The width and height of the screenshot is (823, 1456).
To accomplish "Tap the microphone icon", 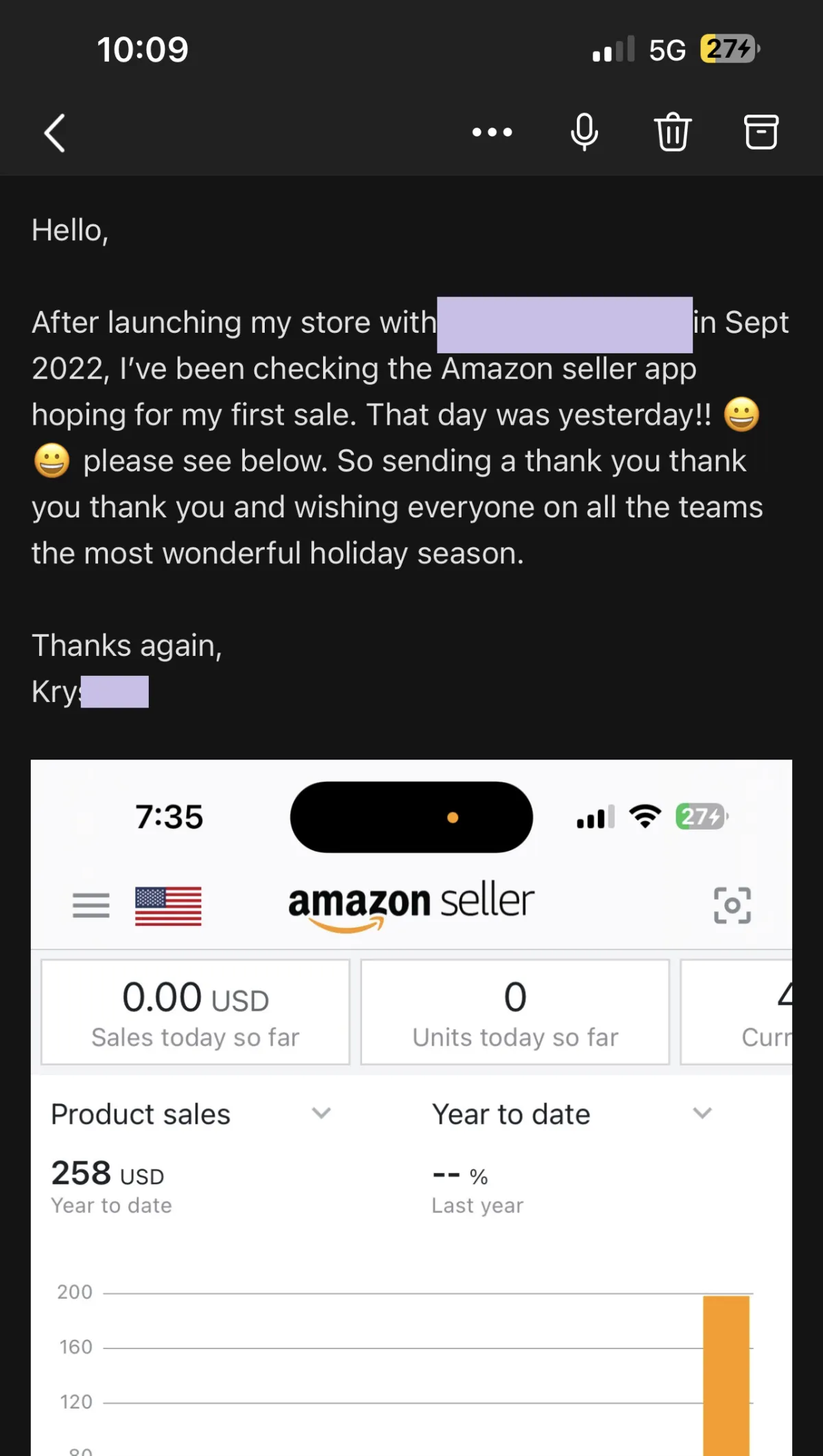I will click(x=584, y=132).
